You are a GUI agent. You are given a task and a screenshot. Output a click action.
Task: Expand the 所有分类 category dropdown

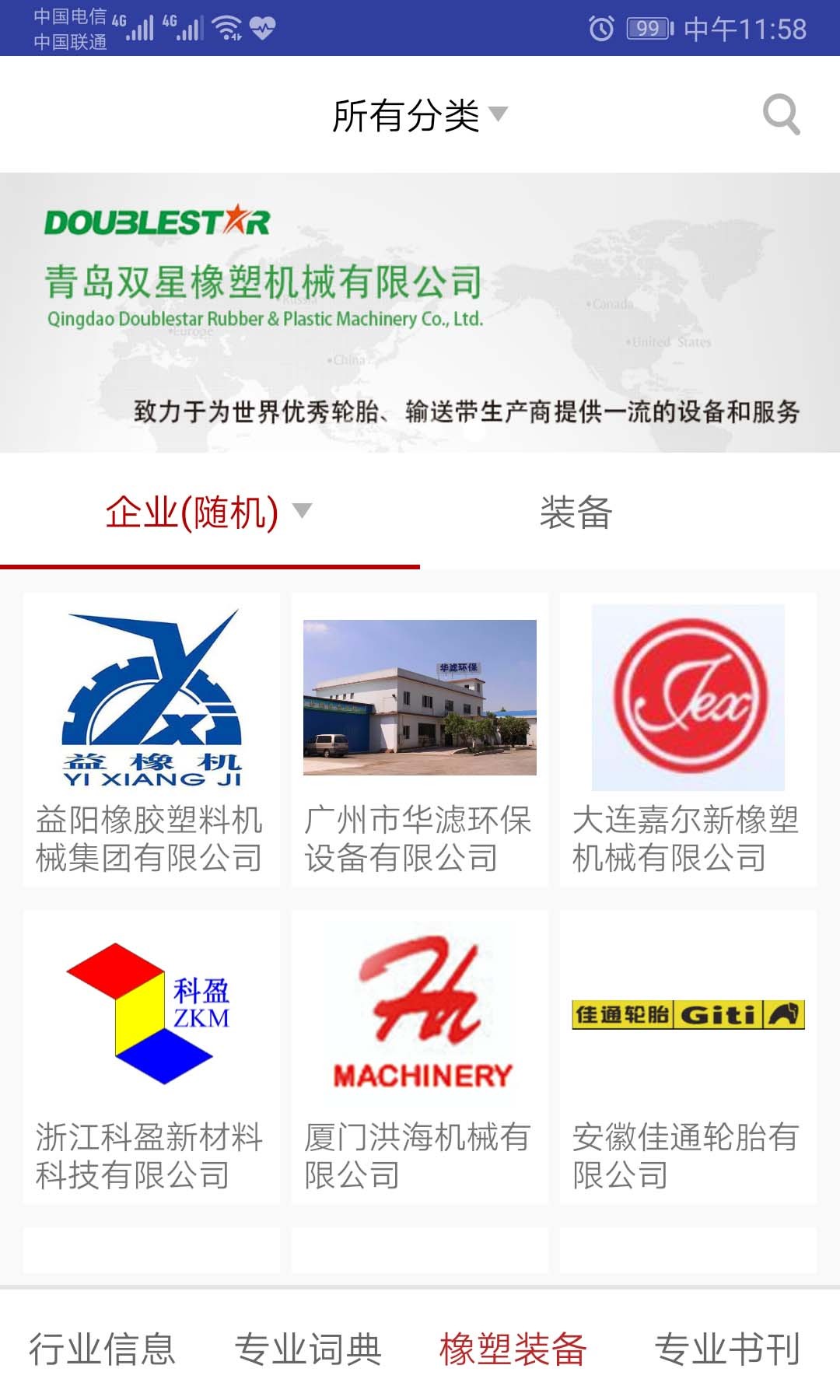pyautogui.click(x=420, y=116)
